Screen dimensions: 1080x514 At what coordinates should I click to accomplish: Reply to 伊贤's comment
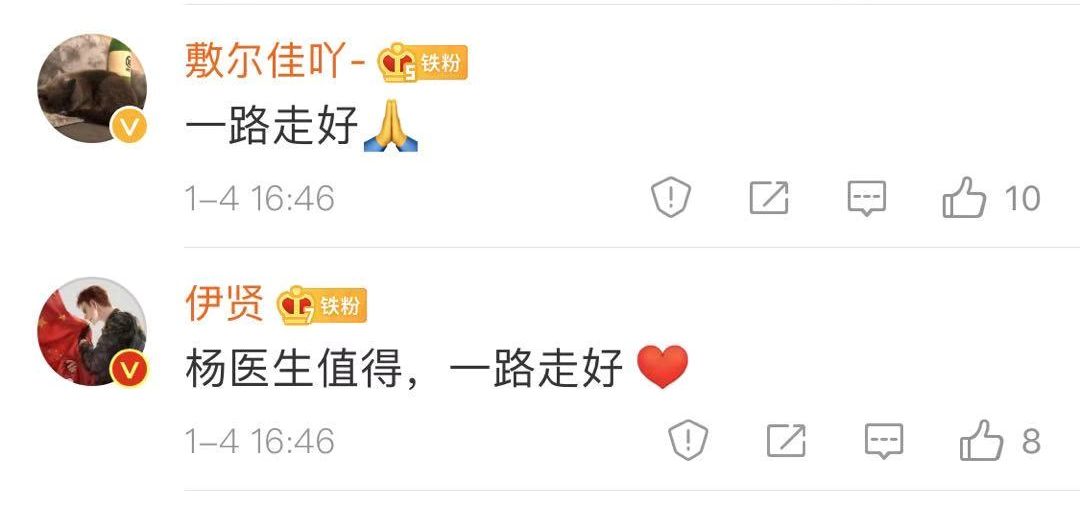[883, 440]
